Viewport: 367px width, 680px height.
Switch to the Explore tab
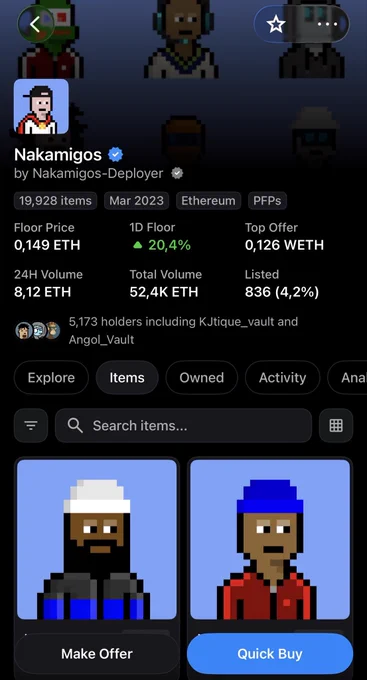tap(51, 377)
